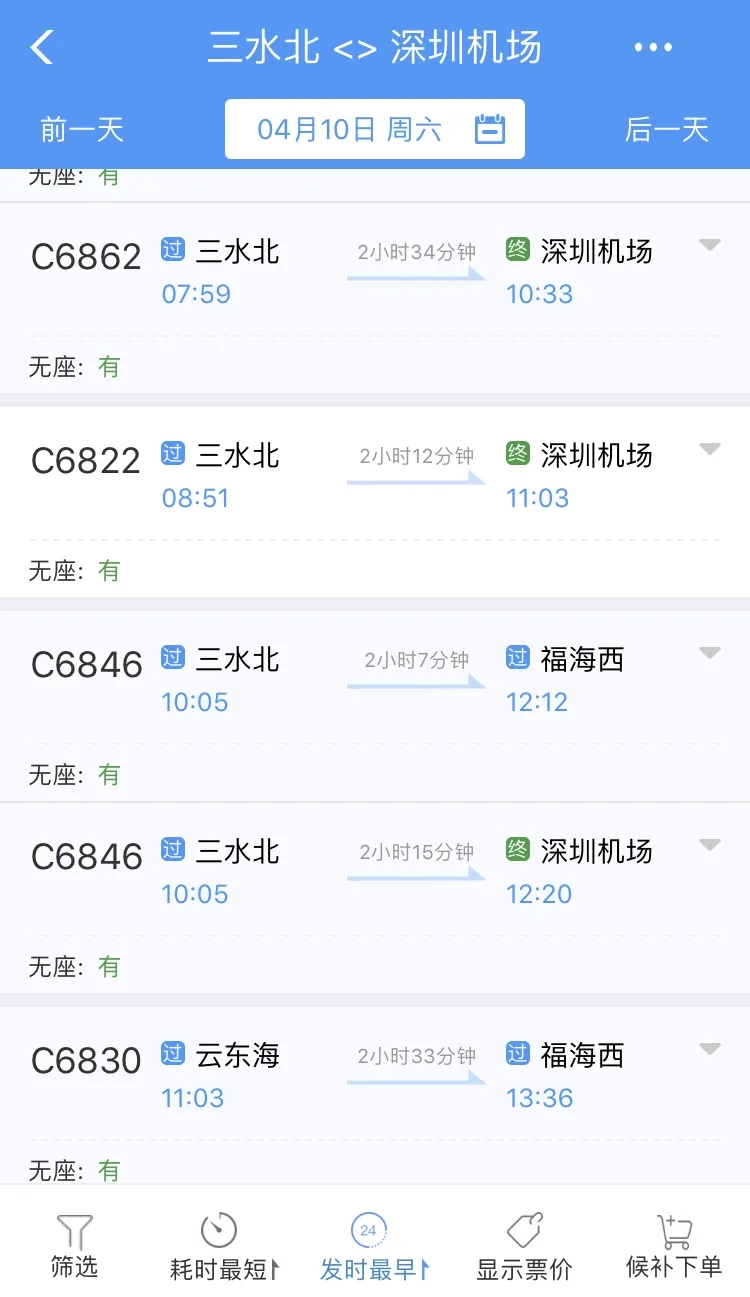Go back using the top-left arrow
750x1297 pixels.
click(42, 47)
